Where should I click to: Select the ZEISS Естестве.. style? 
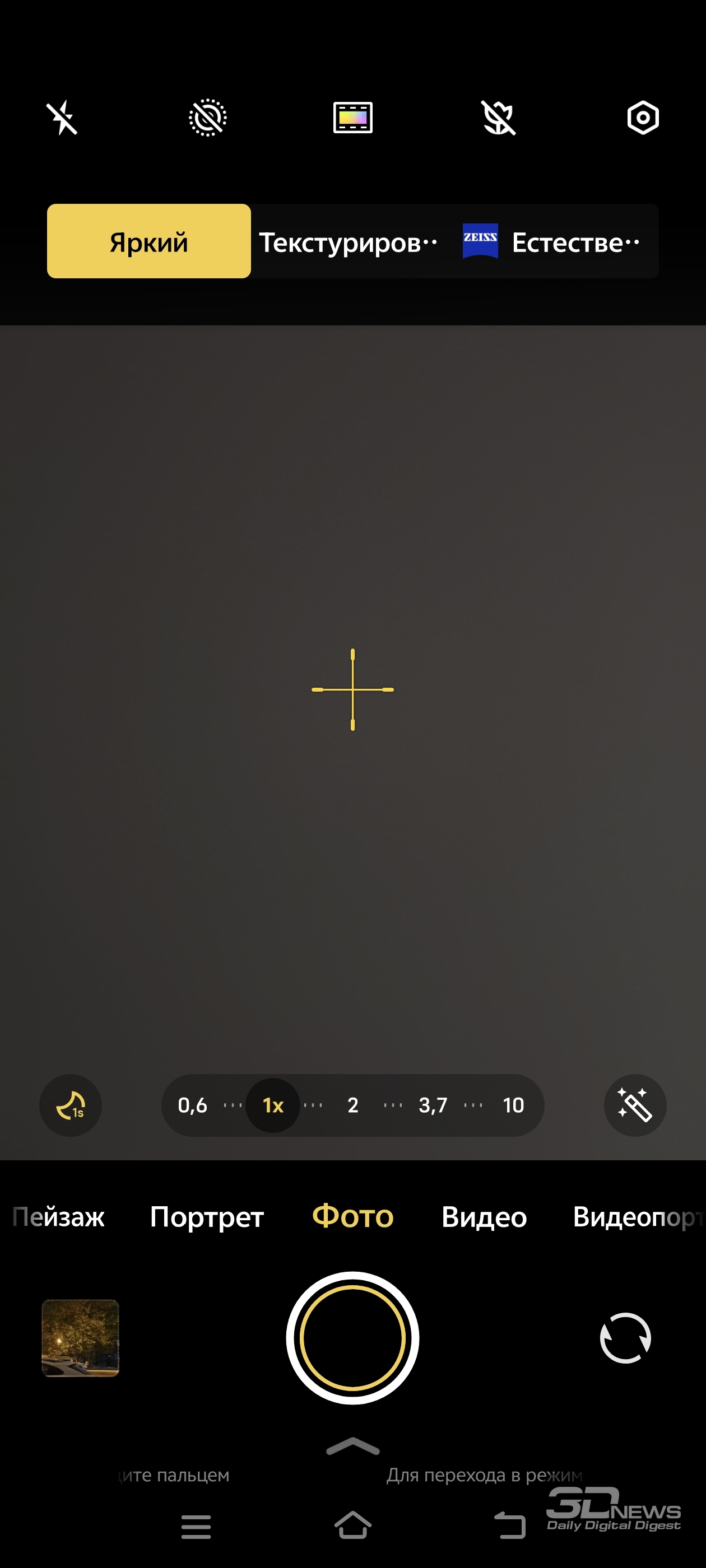click(x=551, y=242)
